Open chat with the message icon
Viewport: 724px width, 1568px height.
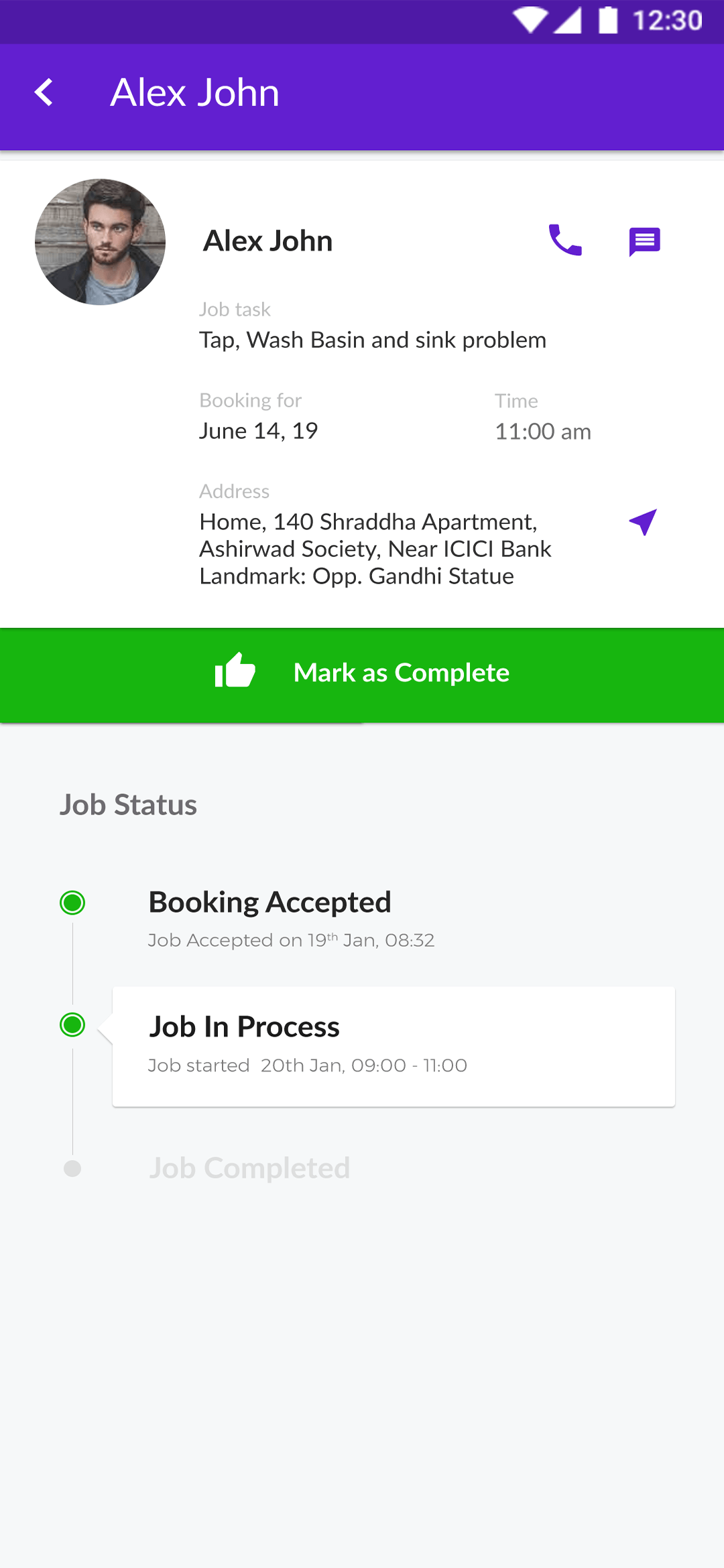(644, 241)
